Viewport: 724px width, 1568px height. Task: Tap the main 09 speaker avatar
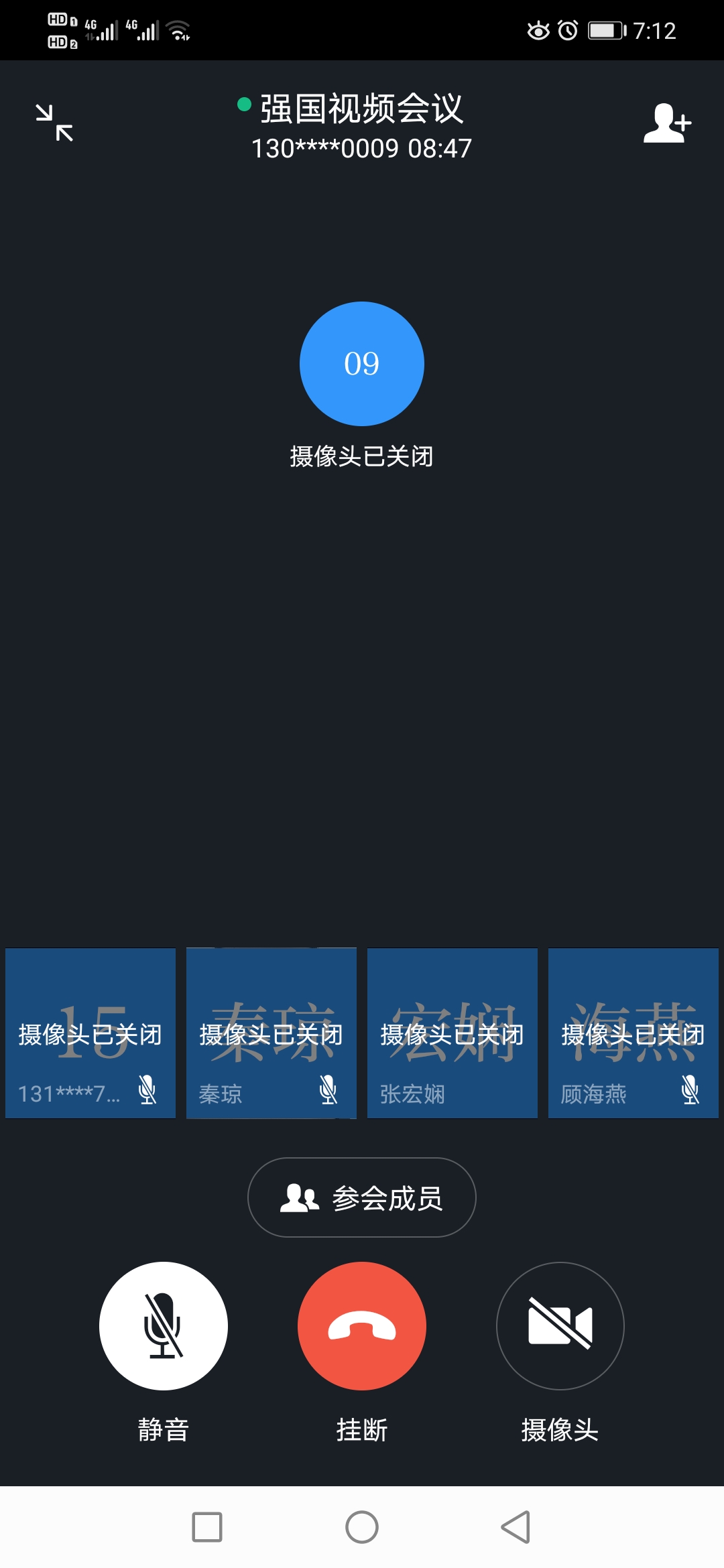pos(362,364)
